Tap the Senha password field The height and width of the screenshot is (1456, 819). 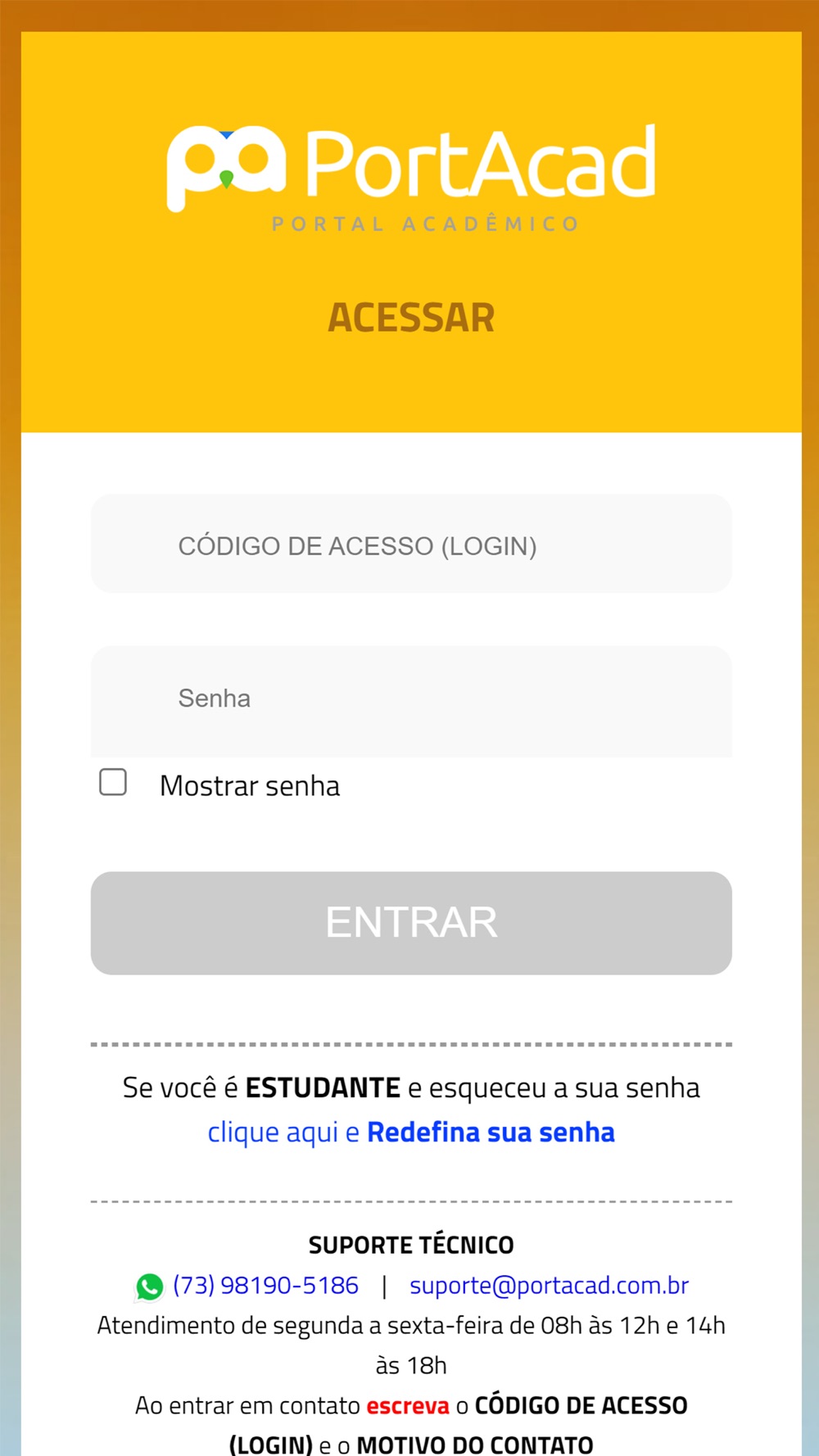[x=411, y=701]
